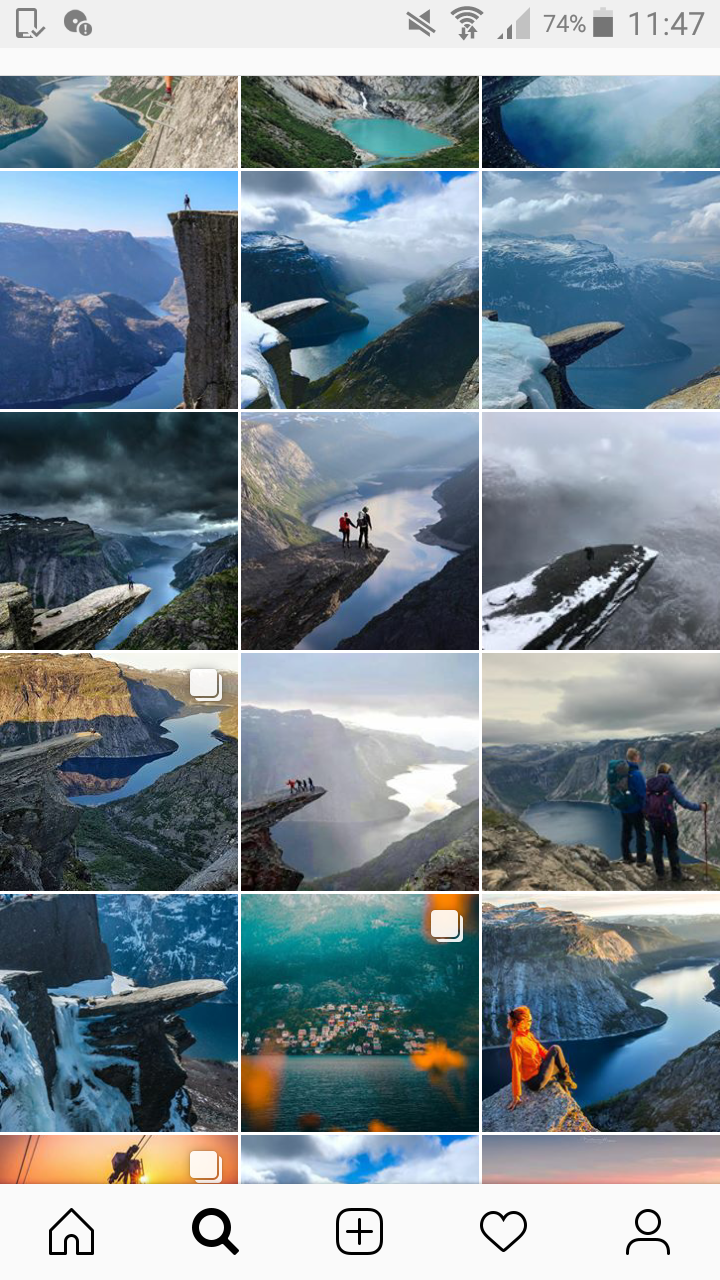View the dark stormy clouds fjord photo
Image resolution: width=720 pixels, height=1280 pixels.
(119, 531)
